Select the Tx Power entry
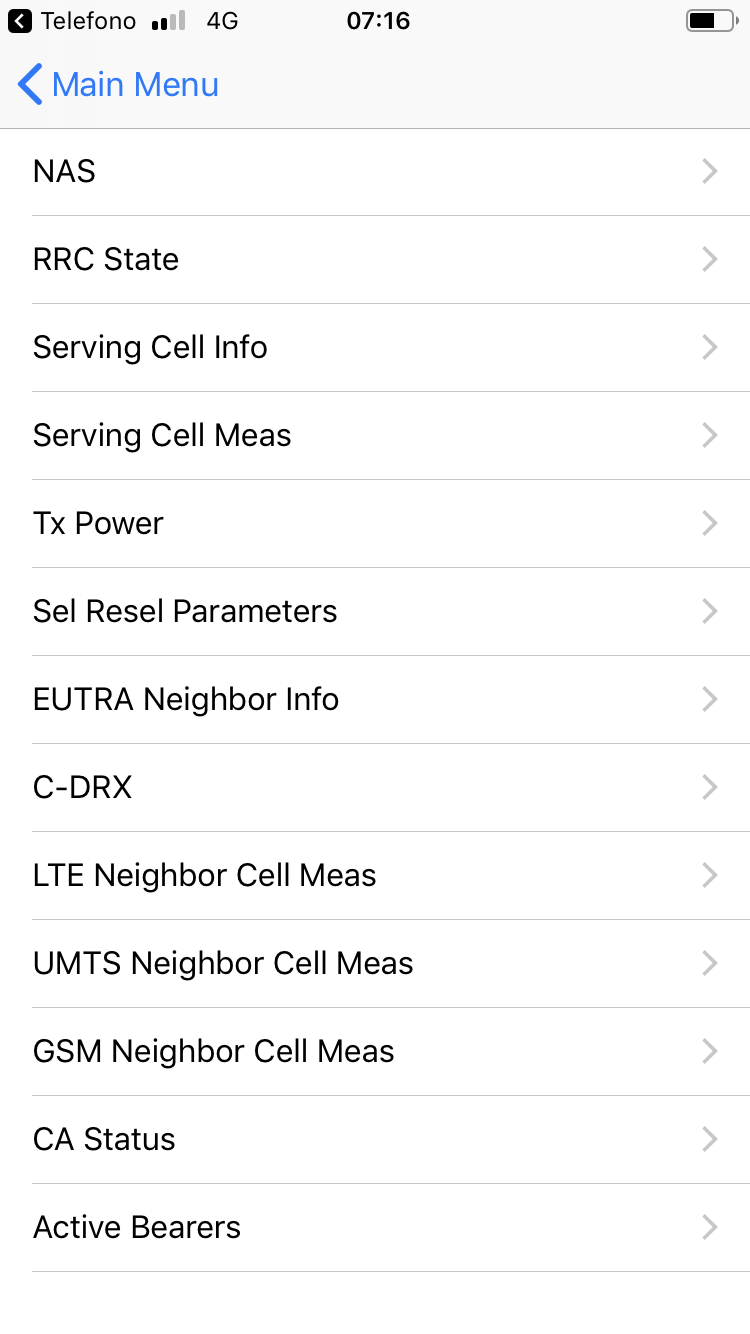The width and height of the screenshot is (750, 1334). click(375, 524)
